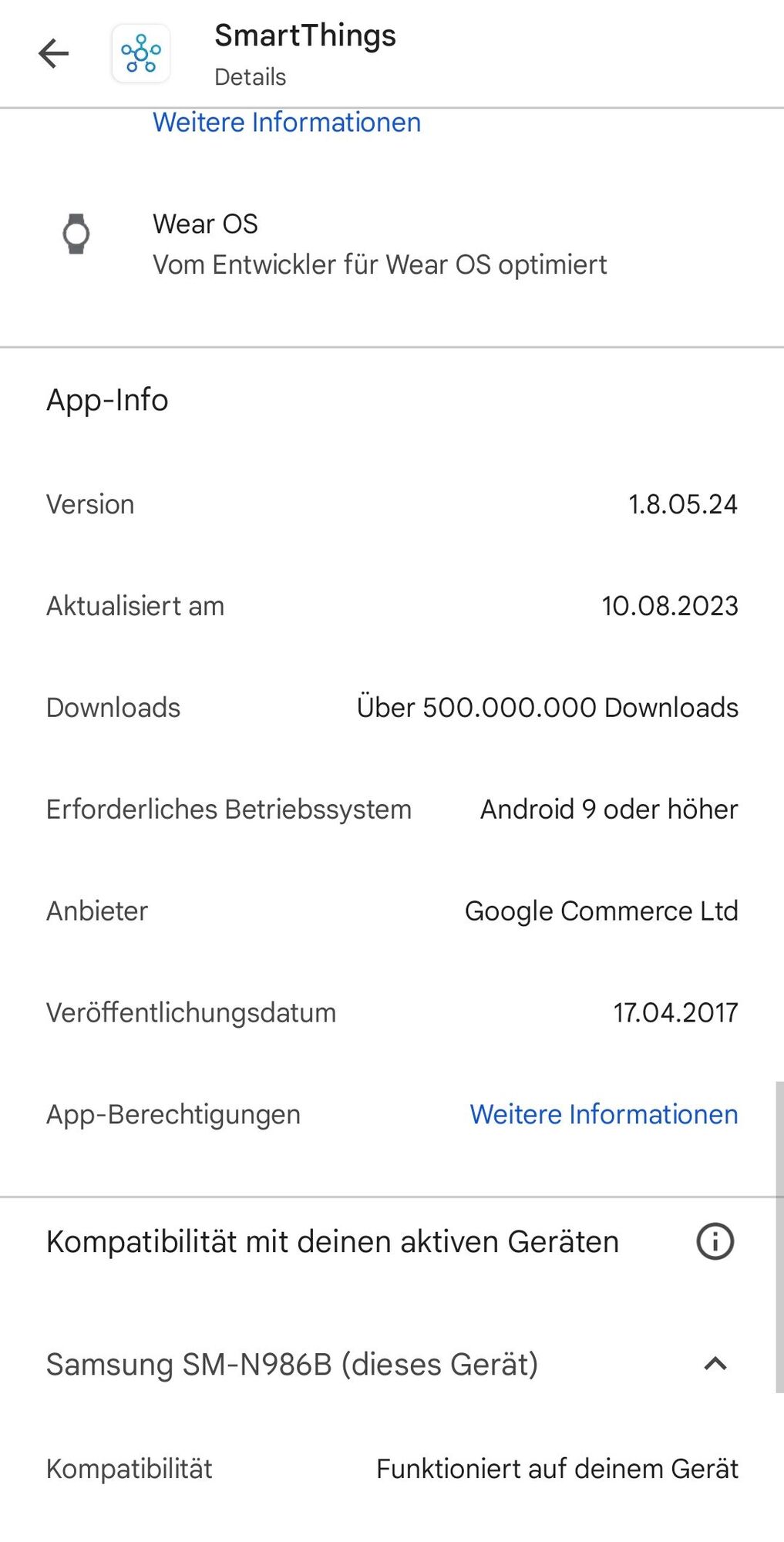Collapse the Samsung SM-N986B device section
The width and height of the screenshot is (784, 1542).
tap(715, 1364)
